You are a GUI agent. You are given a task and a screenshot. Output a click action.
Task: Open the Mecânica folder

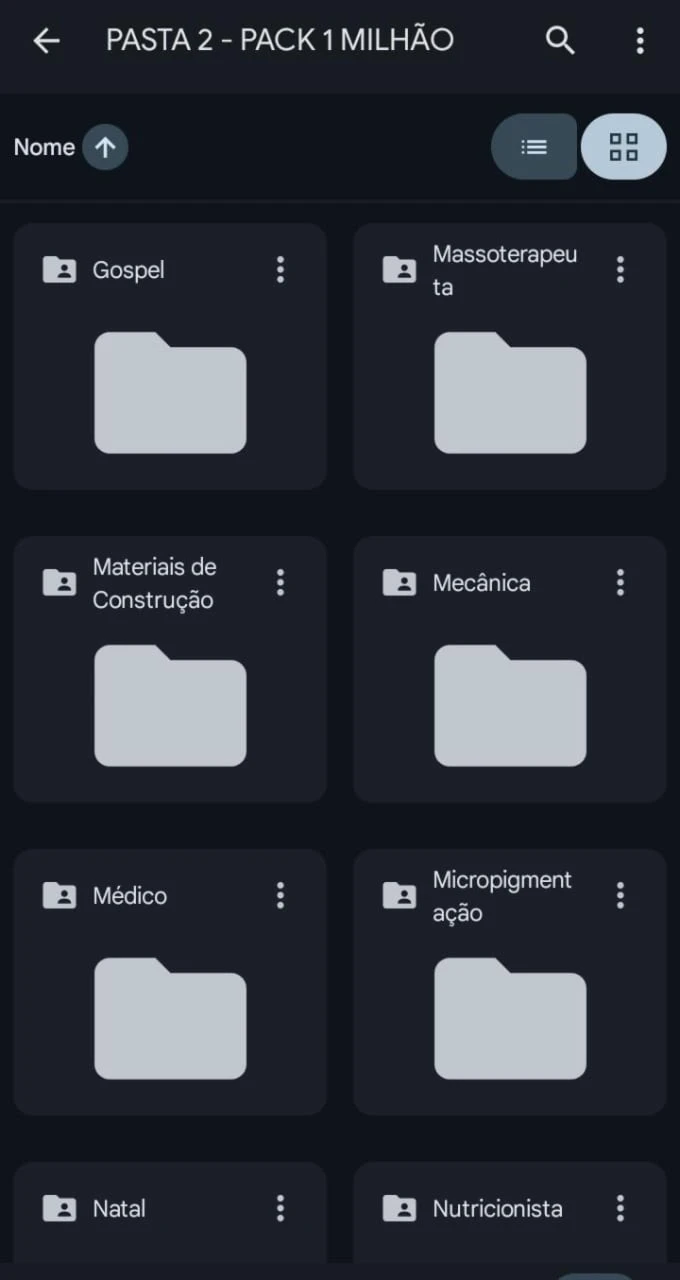pyautogui.click(x=510, y=705)
